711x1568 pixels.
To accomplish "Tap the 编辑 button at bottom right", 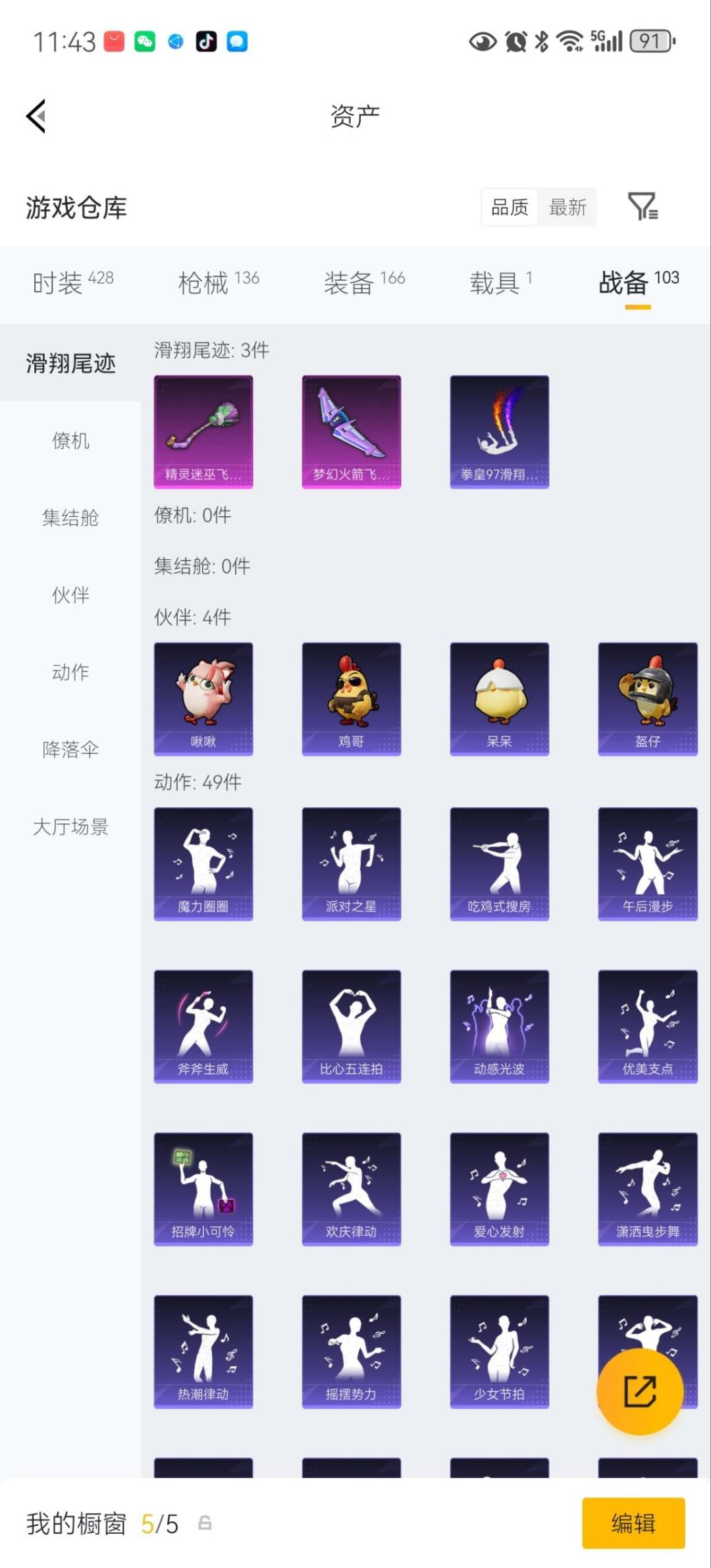I will pyautogui.click(x=633, y=1525).
